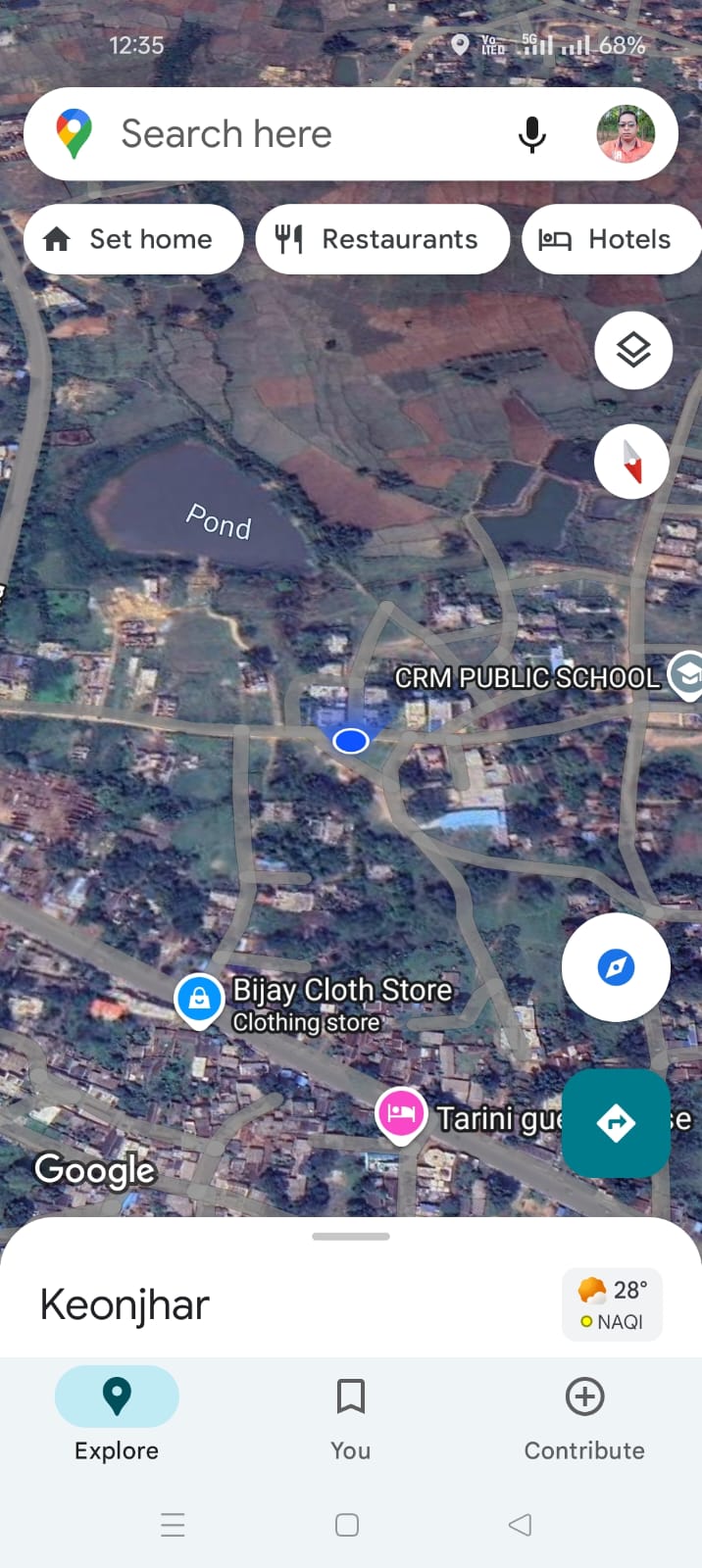
Task: Go back with the system back button
Action: (521, 1525)
